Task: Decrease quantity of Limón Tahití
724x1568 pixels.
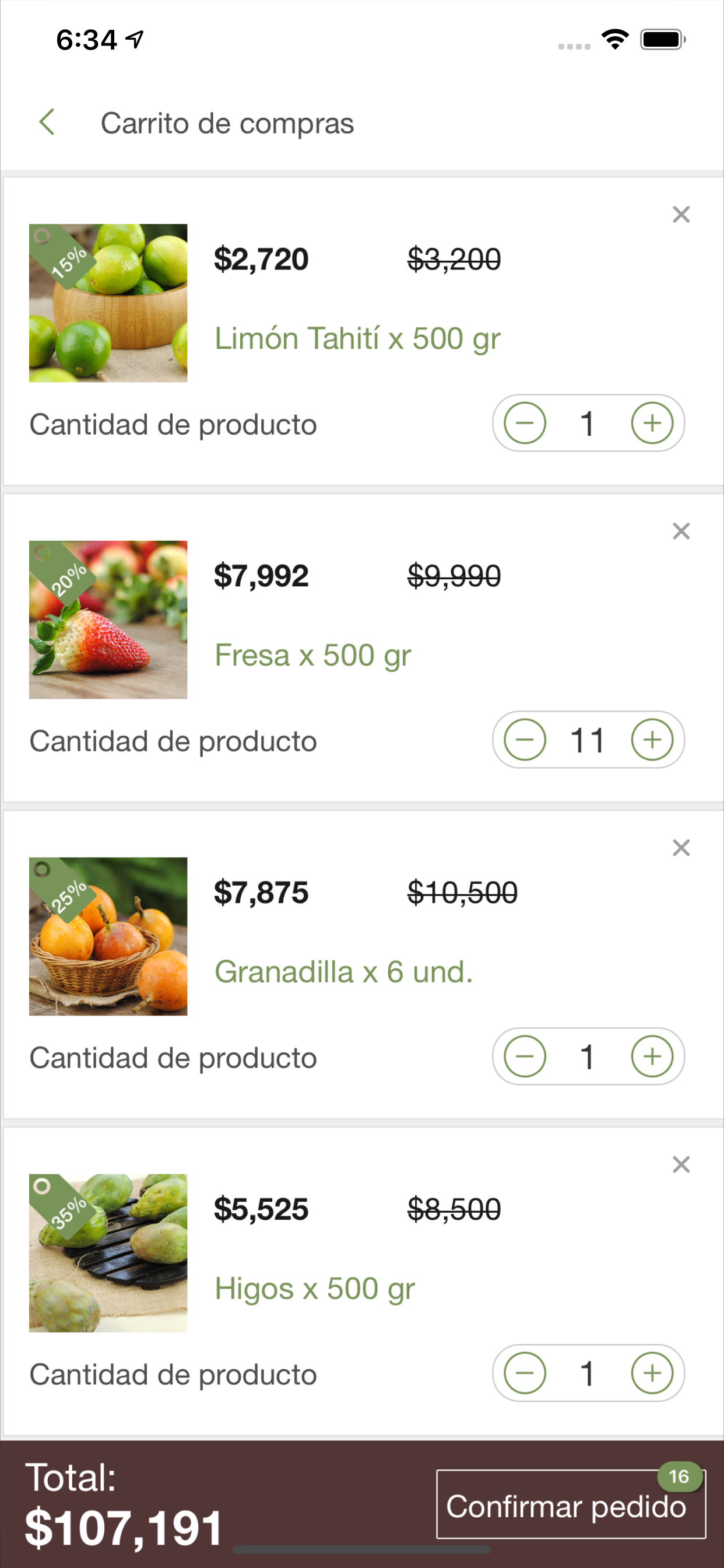Action: pos(525,423)
